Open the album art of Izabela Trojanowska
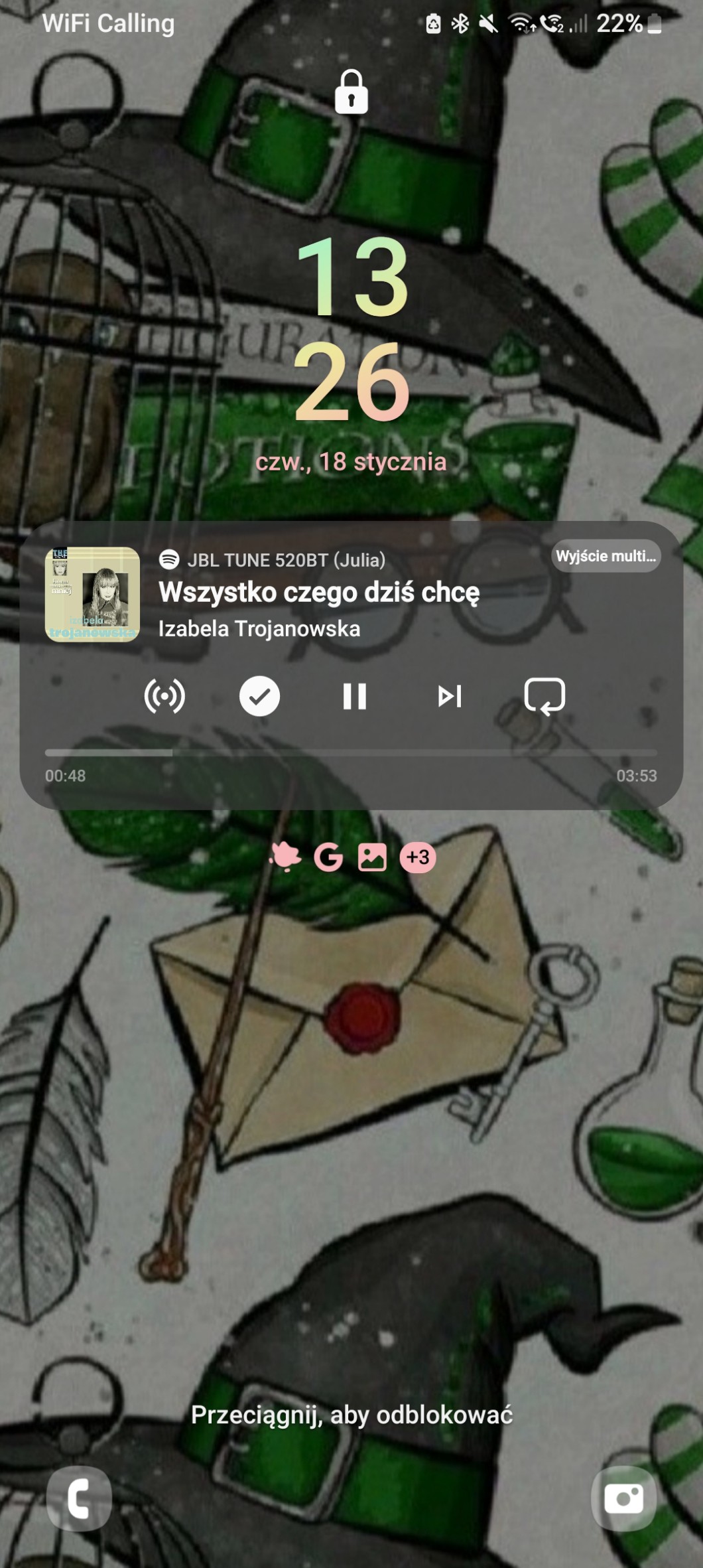The image size is (703, 1568). tap(92, 595)
